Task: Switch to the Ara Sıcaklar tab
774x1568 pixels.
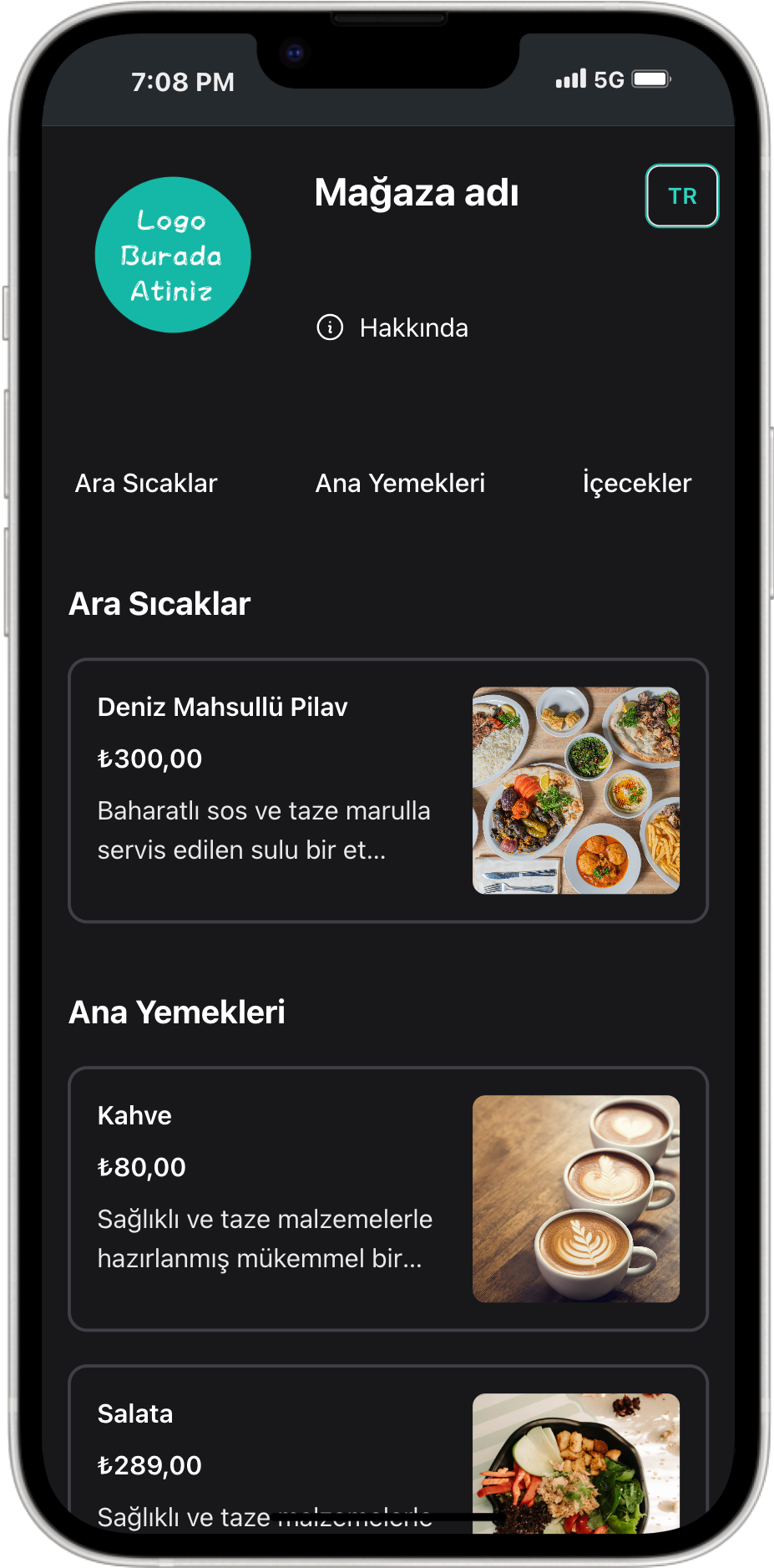Action: [146, 483]
